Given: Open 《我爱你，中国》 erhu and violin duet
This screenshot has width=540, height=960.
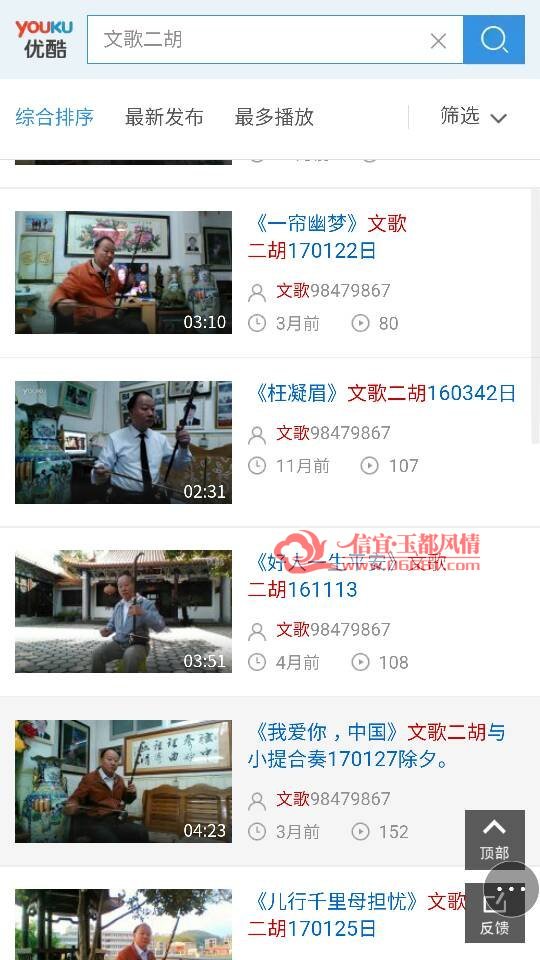Looking at the screenshot, I should point(377,745).
